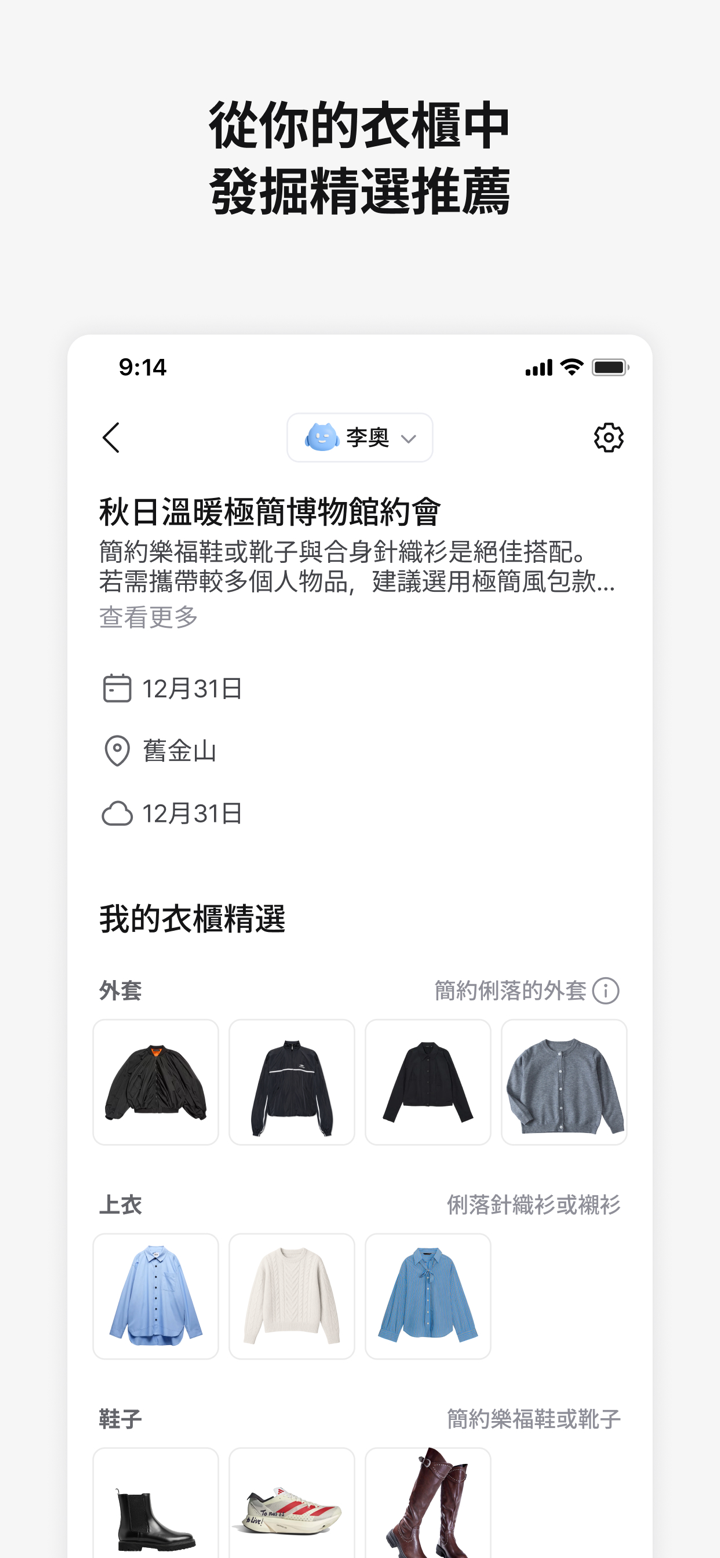Open the 李奧 profile dropdown chevron
The image size is (720, 1558).
click(408, 438)
